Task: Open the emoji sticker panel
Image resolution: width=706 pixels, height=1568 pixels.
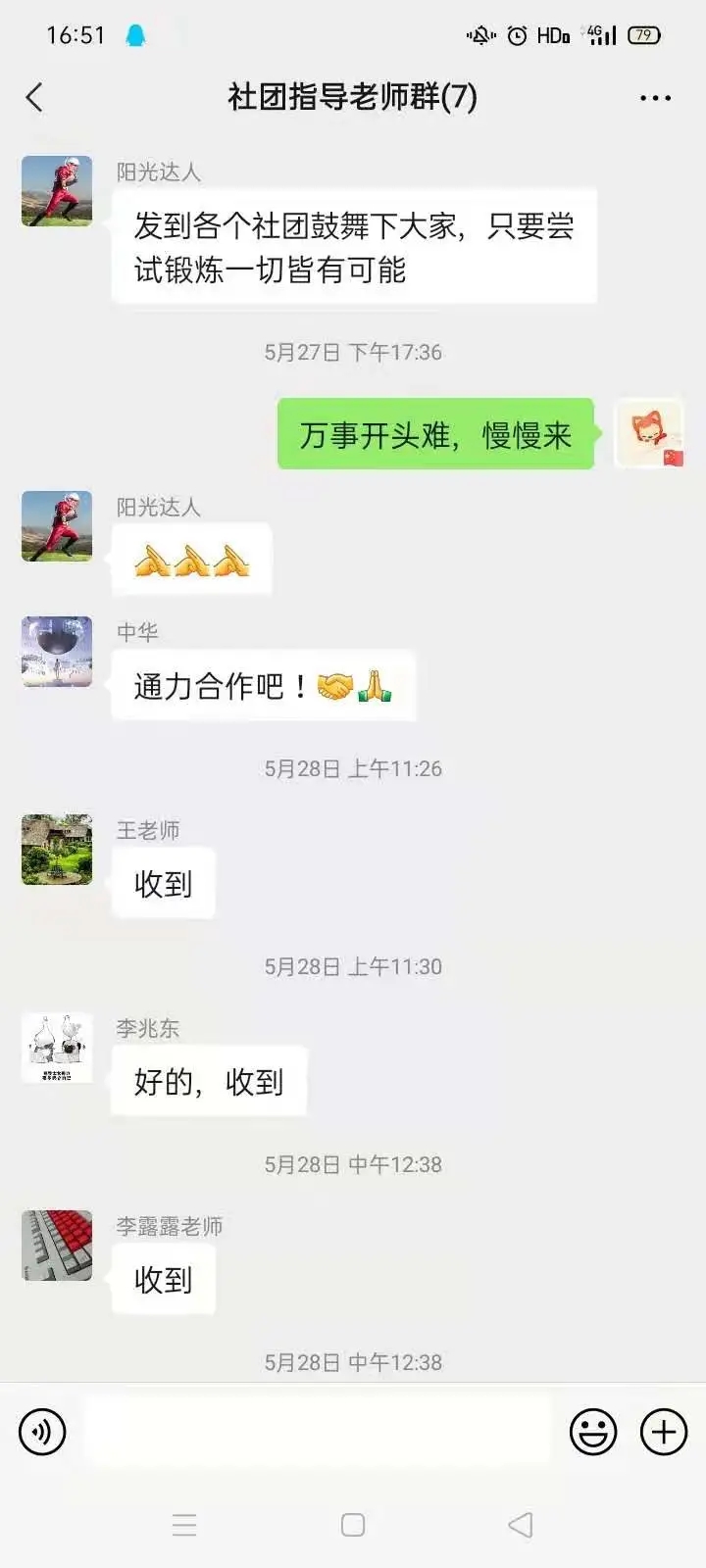Action: [593, 1432]
